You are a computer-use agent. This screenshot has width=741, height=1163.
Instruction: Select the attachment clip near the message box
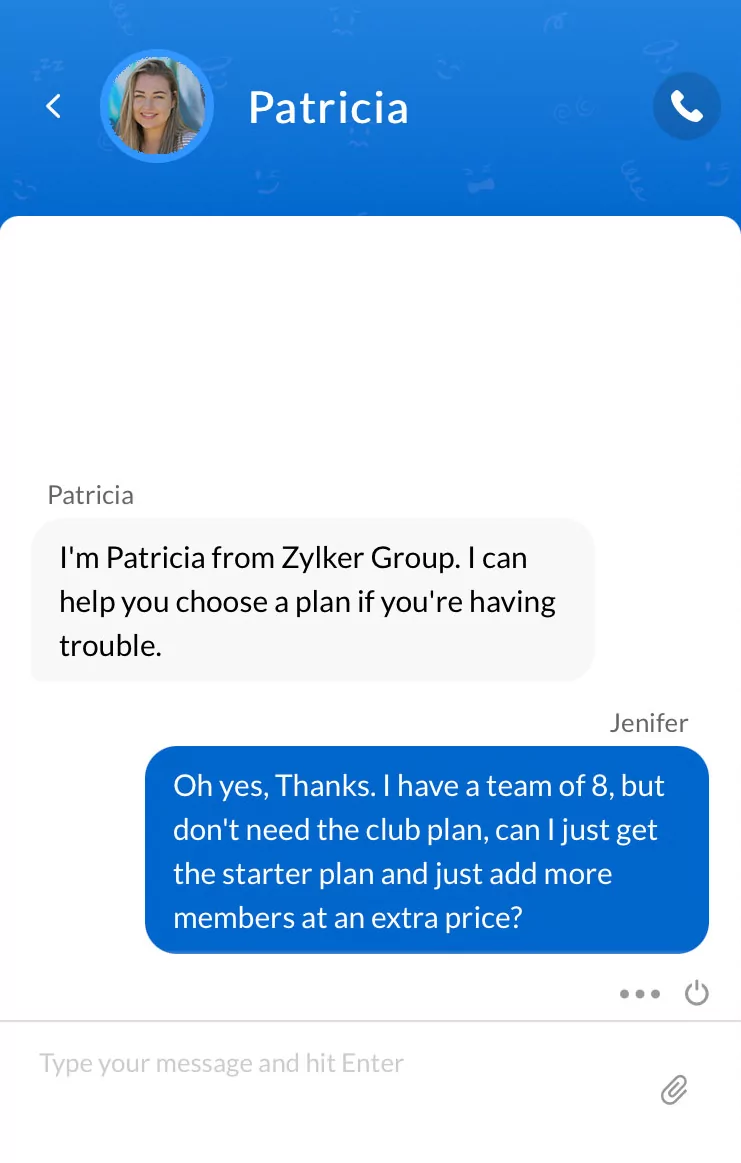point(674,1090)
